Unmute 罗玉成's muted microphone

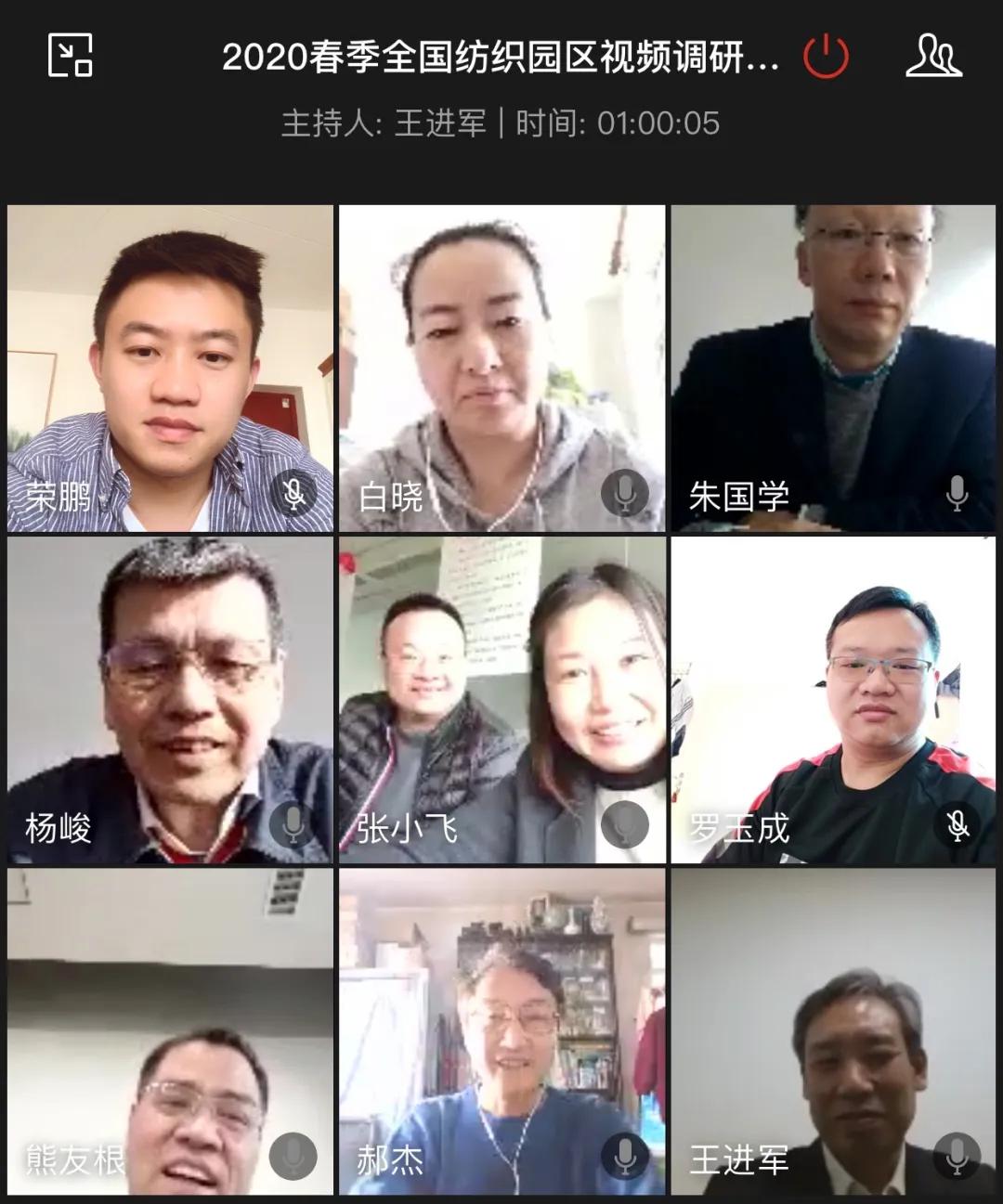[x=957, y=822]
